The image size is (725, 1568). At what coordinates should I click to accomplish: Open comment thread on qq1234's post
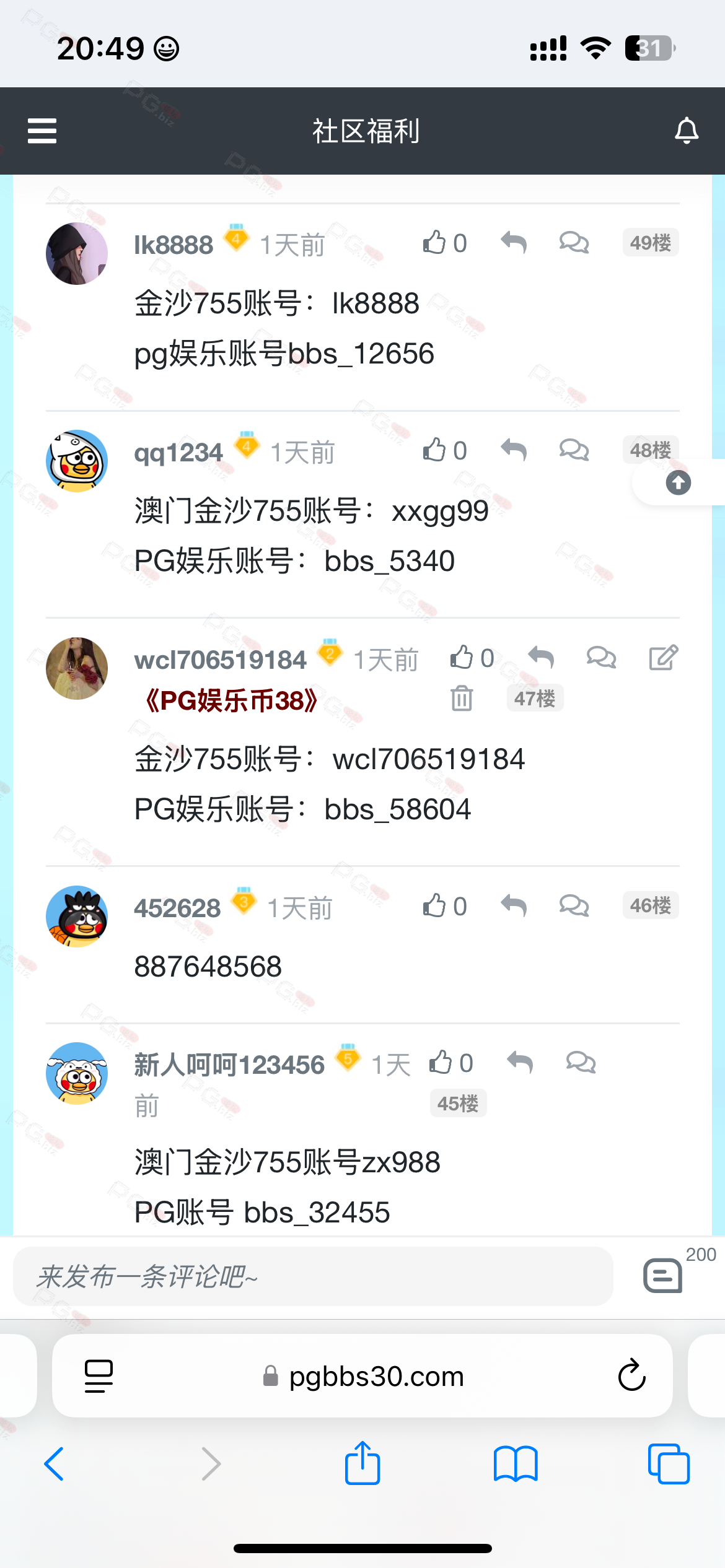[x=574, y=450]
